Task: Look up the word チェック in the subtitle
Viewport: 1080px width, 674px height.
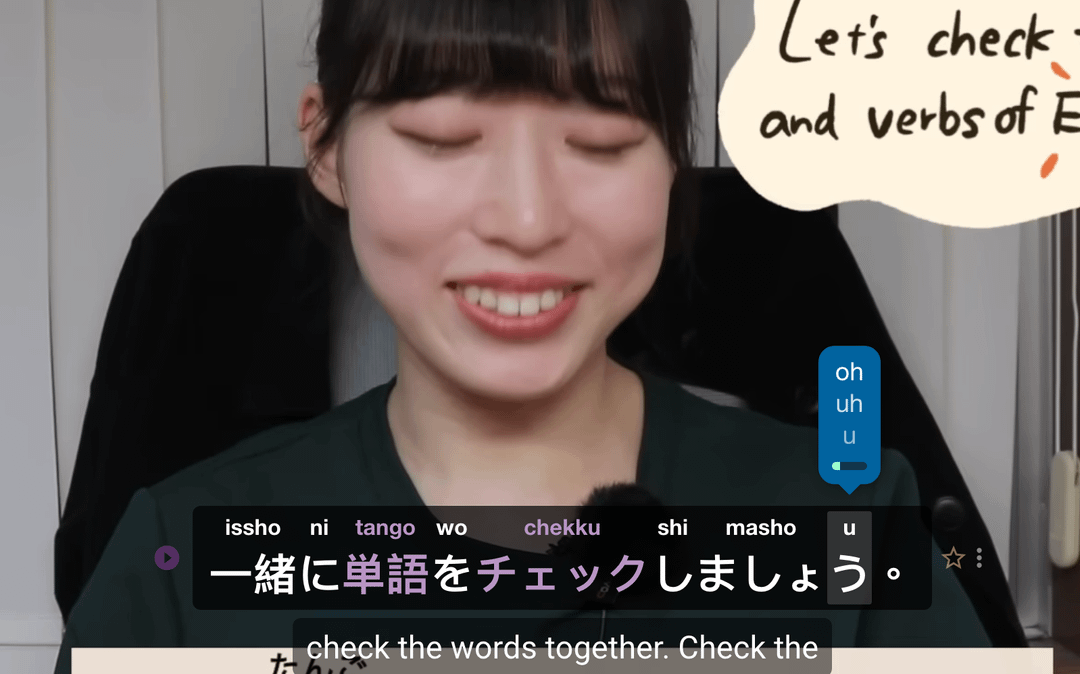Action: click(562, 575)
